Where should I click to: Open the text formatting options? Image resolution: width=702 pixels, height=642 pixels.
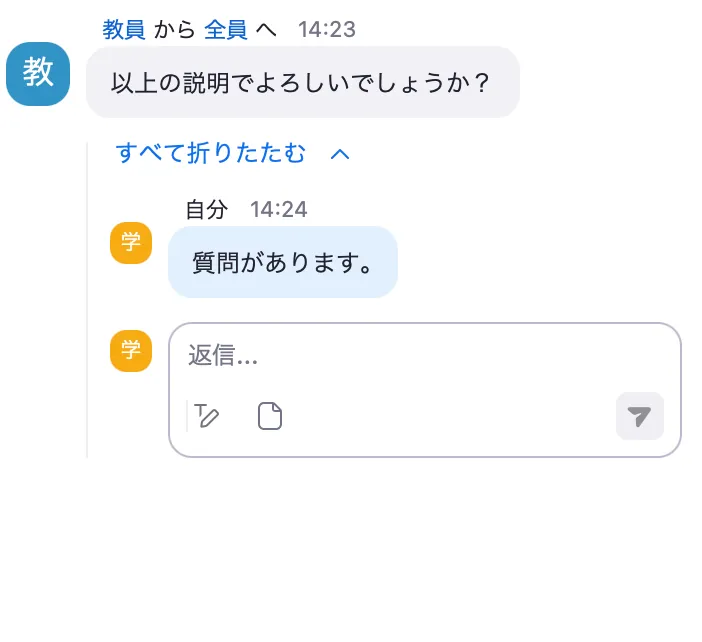207,416
